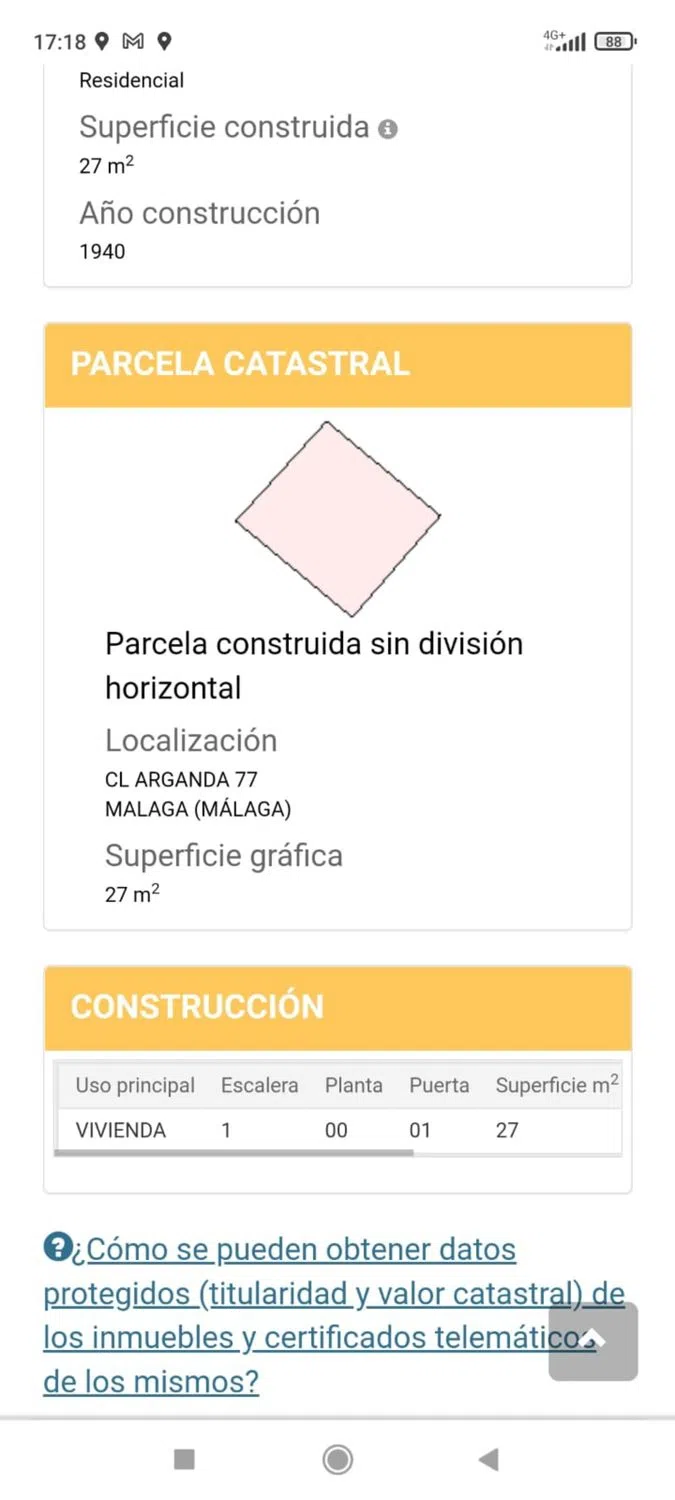Screen dimensions: 675x1500
Task: Open the recent apps square button
Action: (x=185, y=1460)
